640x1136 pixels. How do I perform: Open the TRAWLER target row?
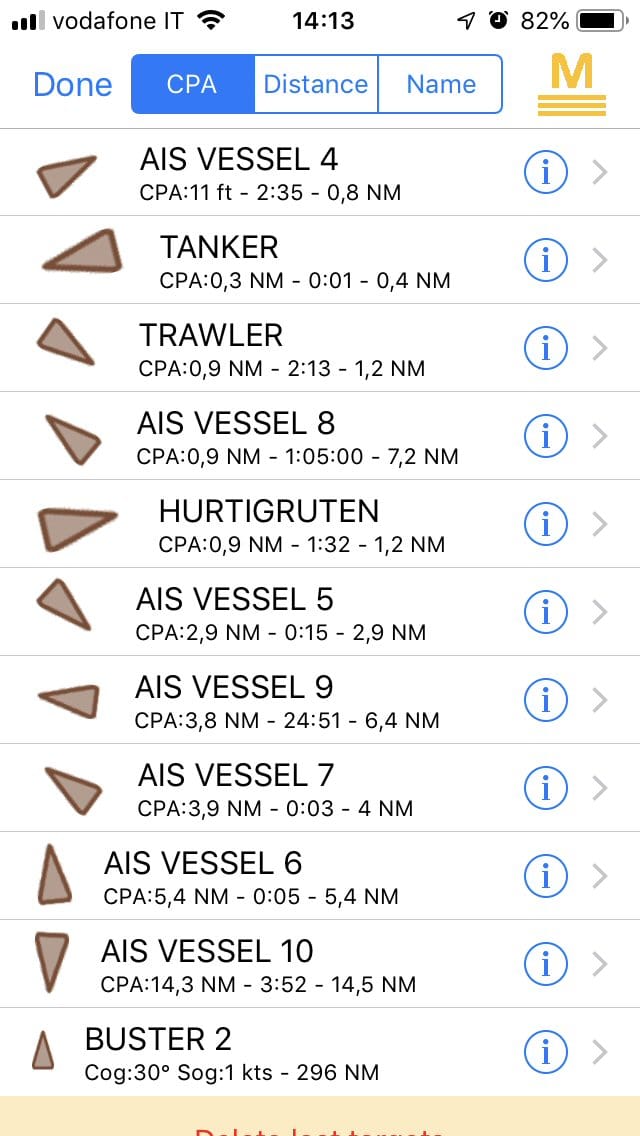[320, 348]
